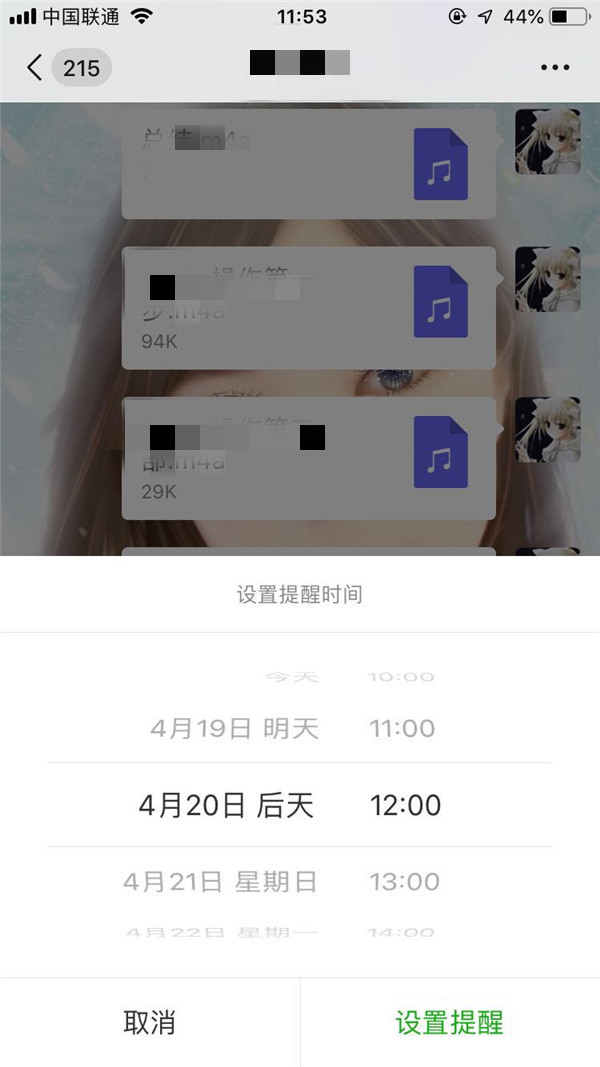This screenshot has height=1067, width=600.
Task: Open the 29K m4a audio file
Action: pyautogui.click(x=308, y=457)
